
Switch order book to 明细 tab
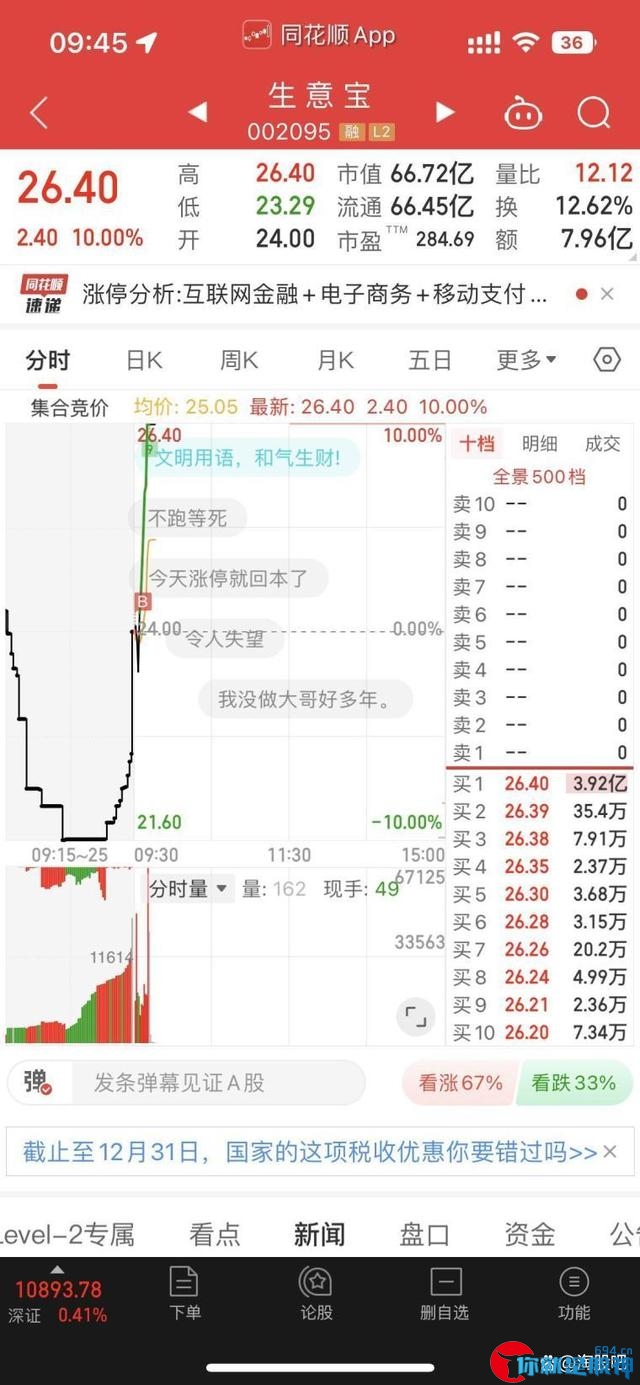coord(540,444)
